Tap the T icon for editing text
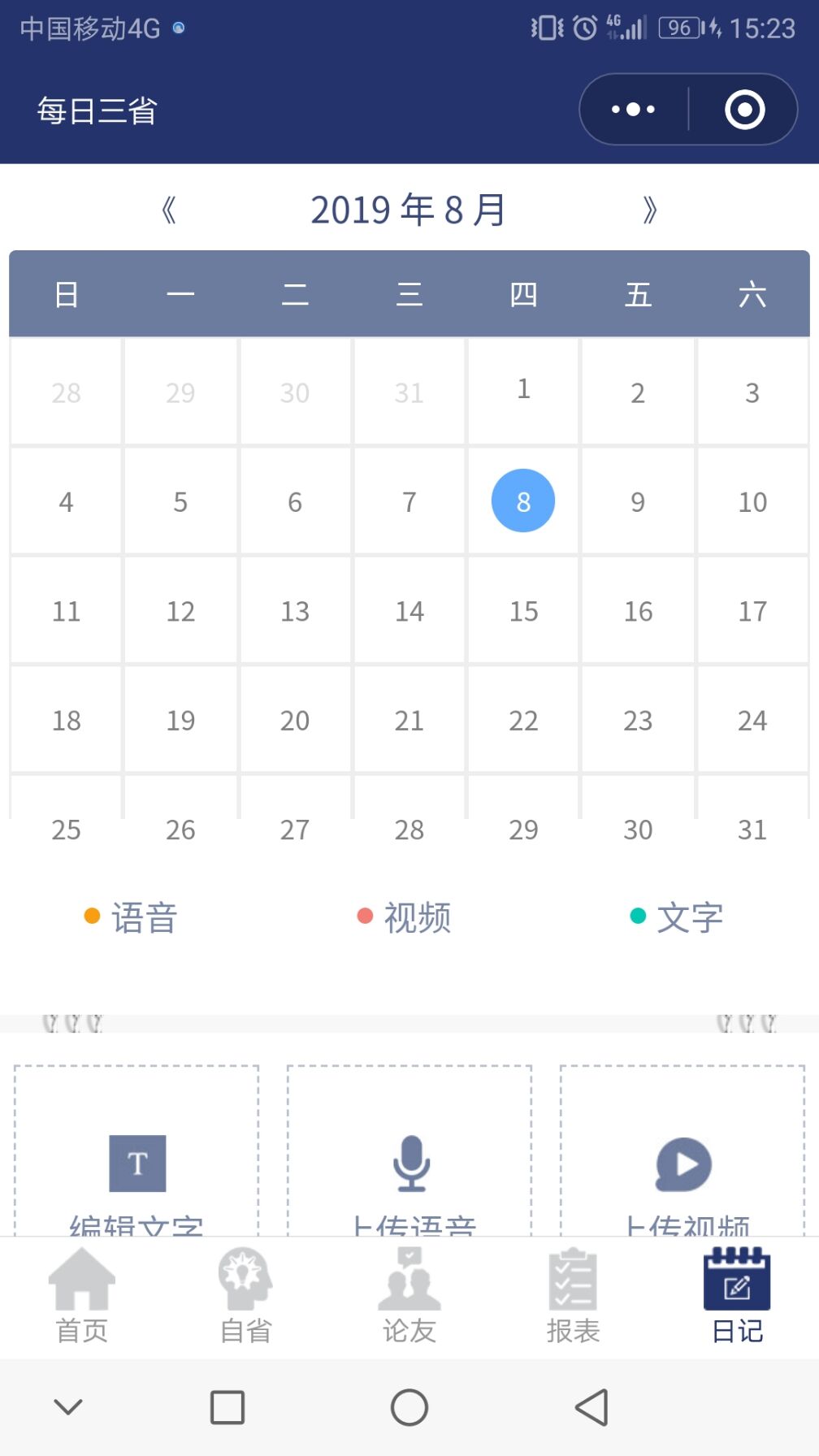The image size is (819, 1456). click(137, 1163)
